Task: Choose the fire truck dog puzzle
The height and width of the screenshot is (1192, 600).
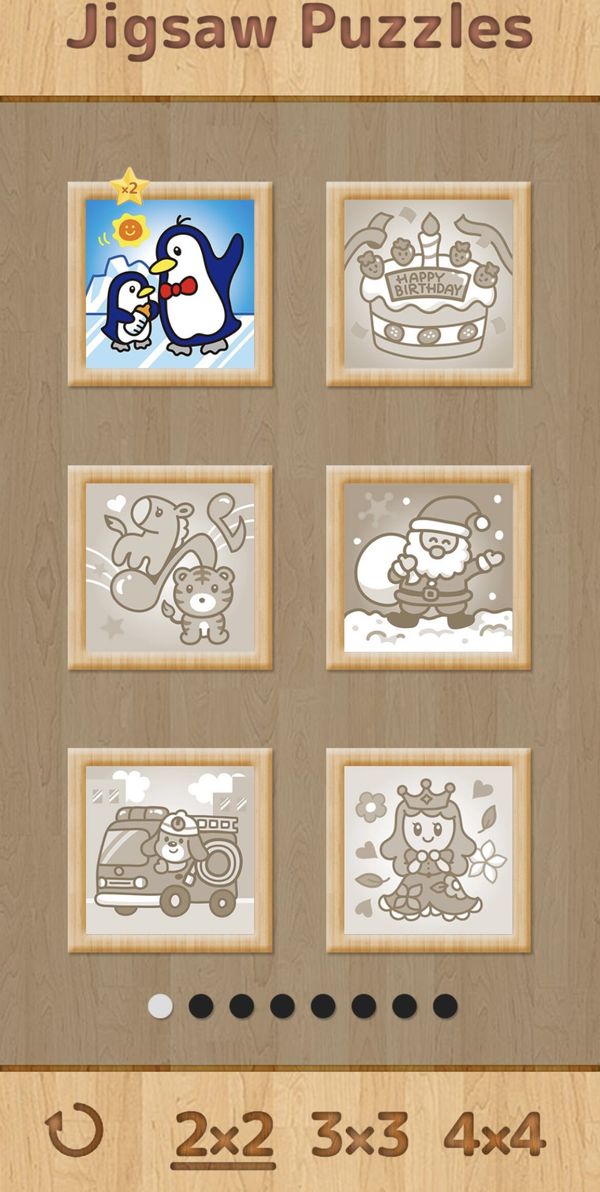Action: [x=170, y=851]
